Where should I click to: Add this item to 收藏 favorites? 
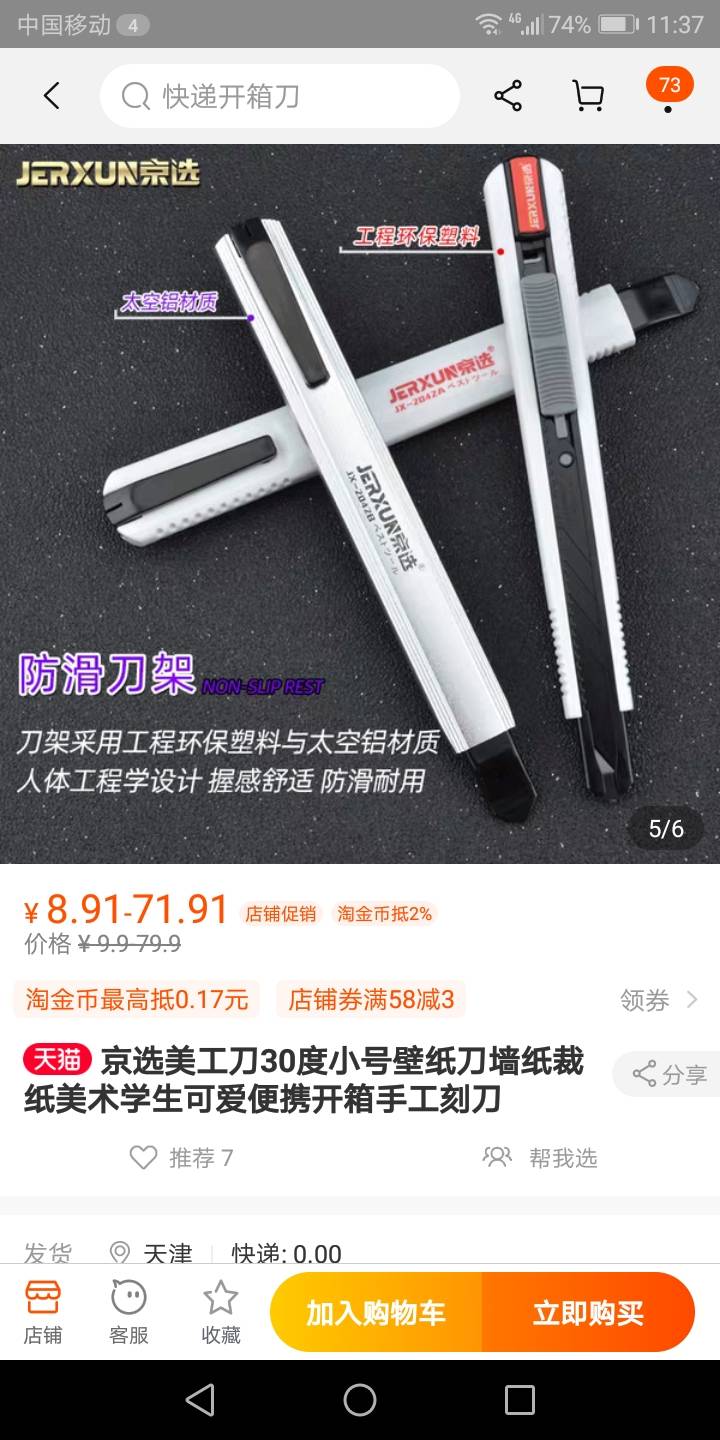pos(221,1312)
